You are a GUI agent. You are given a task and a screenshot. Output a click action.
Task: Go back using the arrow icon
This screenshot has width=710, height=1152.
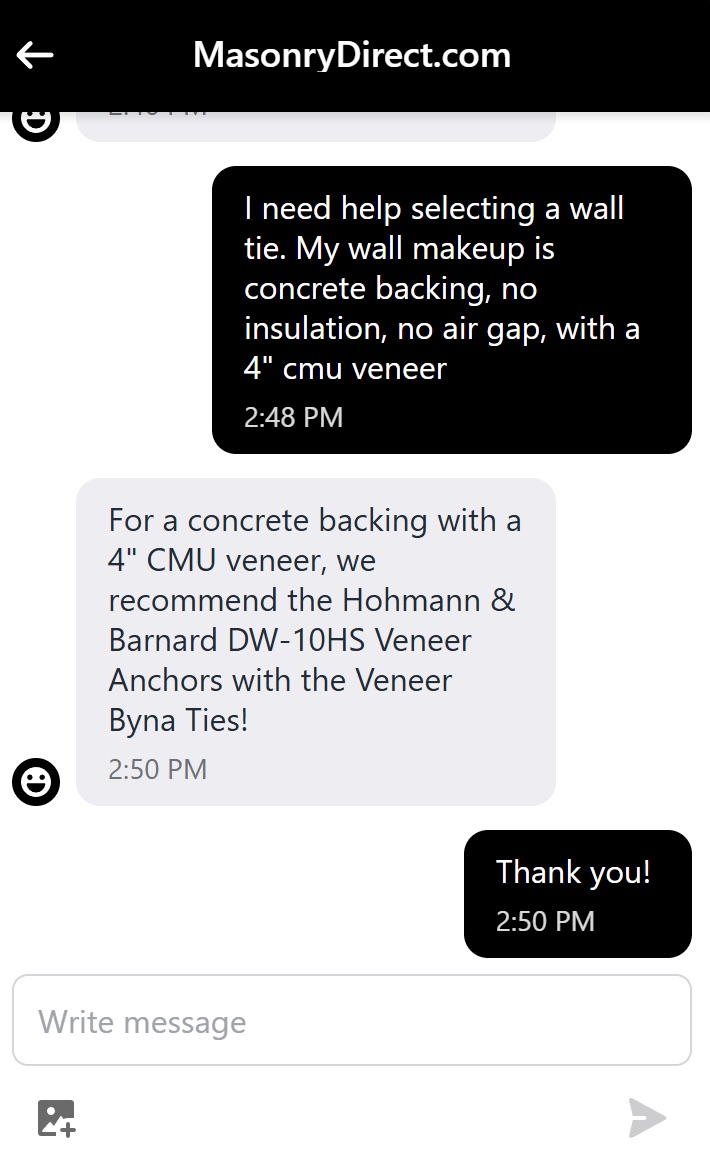[x=35, y=55]
